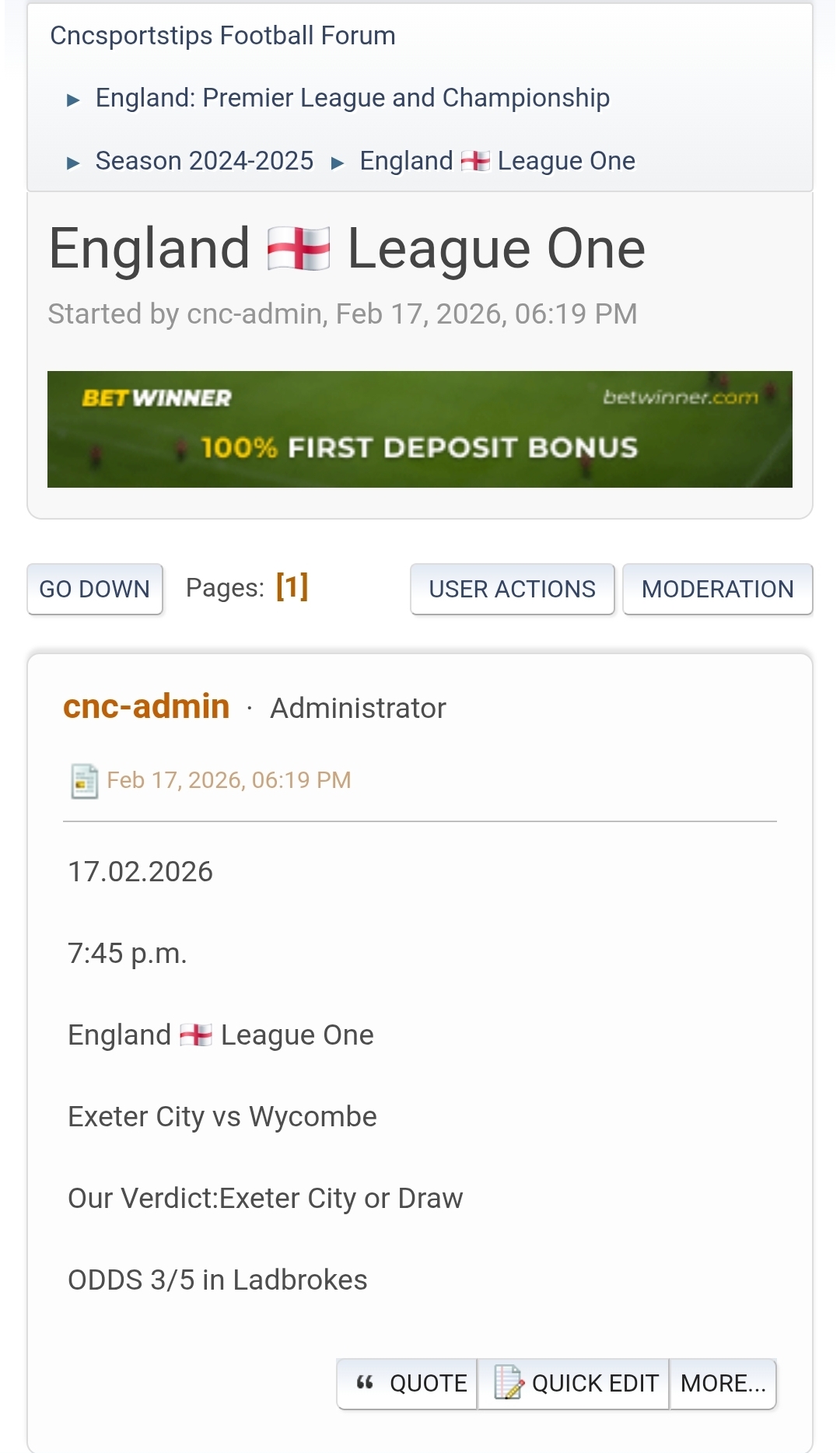Image resolution: width=840 pixels, height=1453 pixels.
Task: Expand the More... post options
Action: pos(723,1384)
